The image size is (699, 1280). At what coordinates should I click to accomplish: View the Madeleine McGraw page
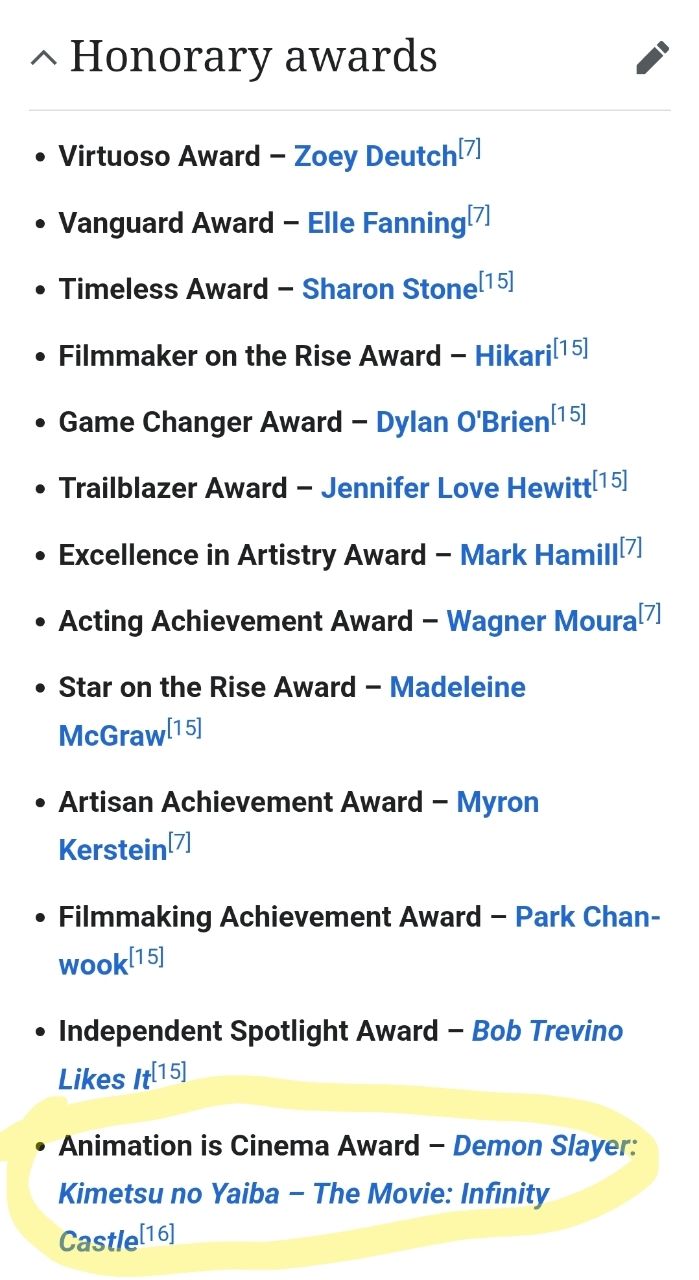pyautogui.click(x=457, y=688)
